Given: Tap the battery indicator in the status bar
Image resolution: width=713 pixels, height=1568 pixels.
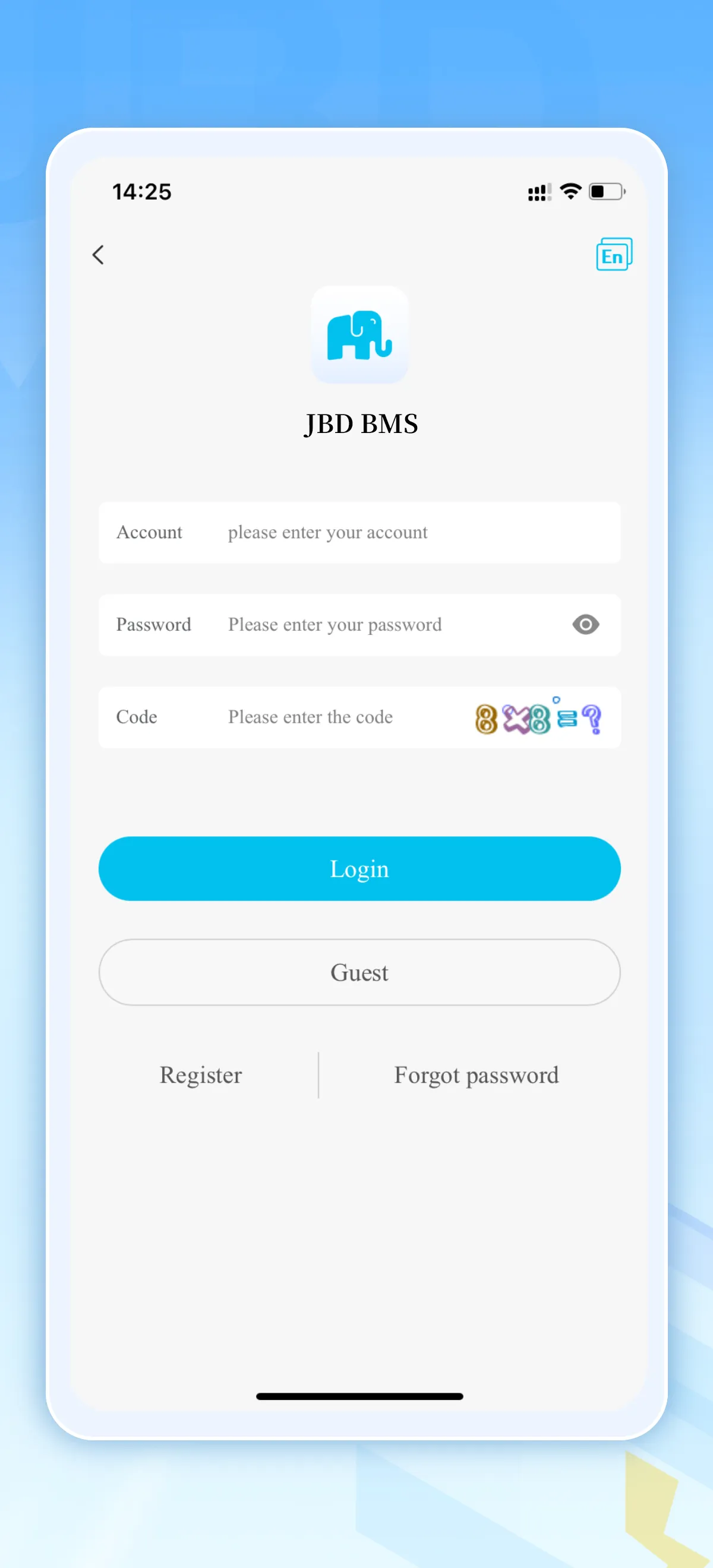Looking at the screenshot, I should 607,191.
